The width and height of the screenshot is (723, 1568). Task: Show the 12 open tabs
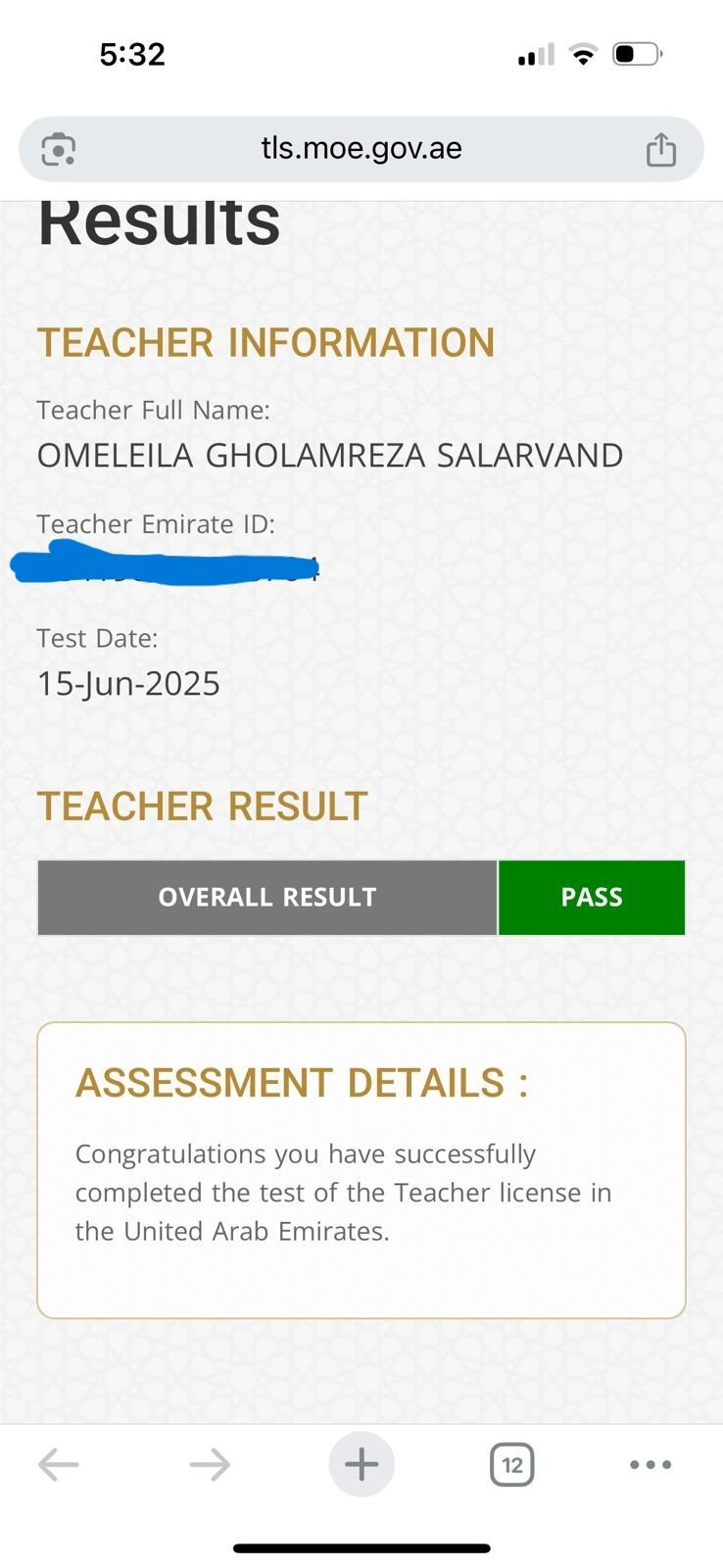[511, 1465]
